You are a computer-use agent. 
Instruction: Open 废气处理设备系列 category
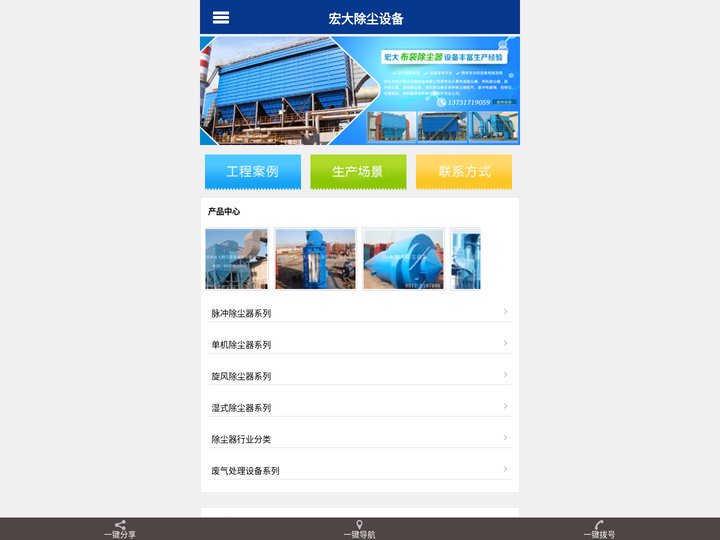[359, 470]
